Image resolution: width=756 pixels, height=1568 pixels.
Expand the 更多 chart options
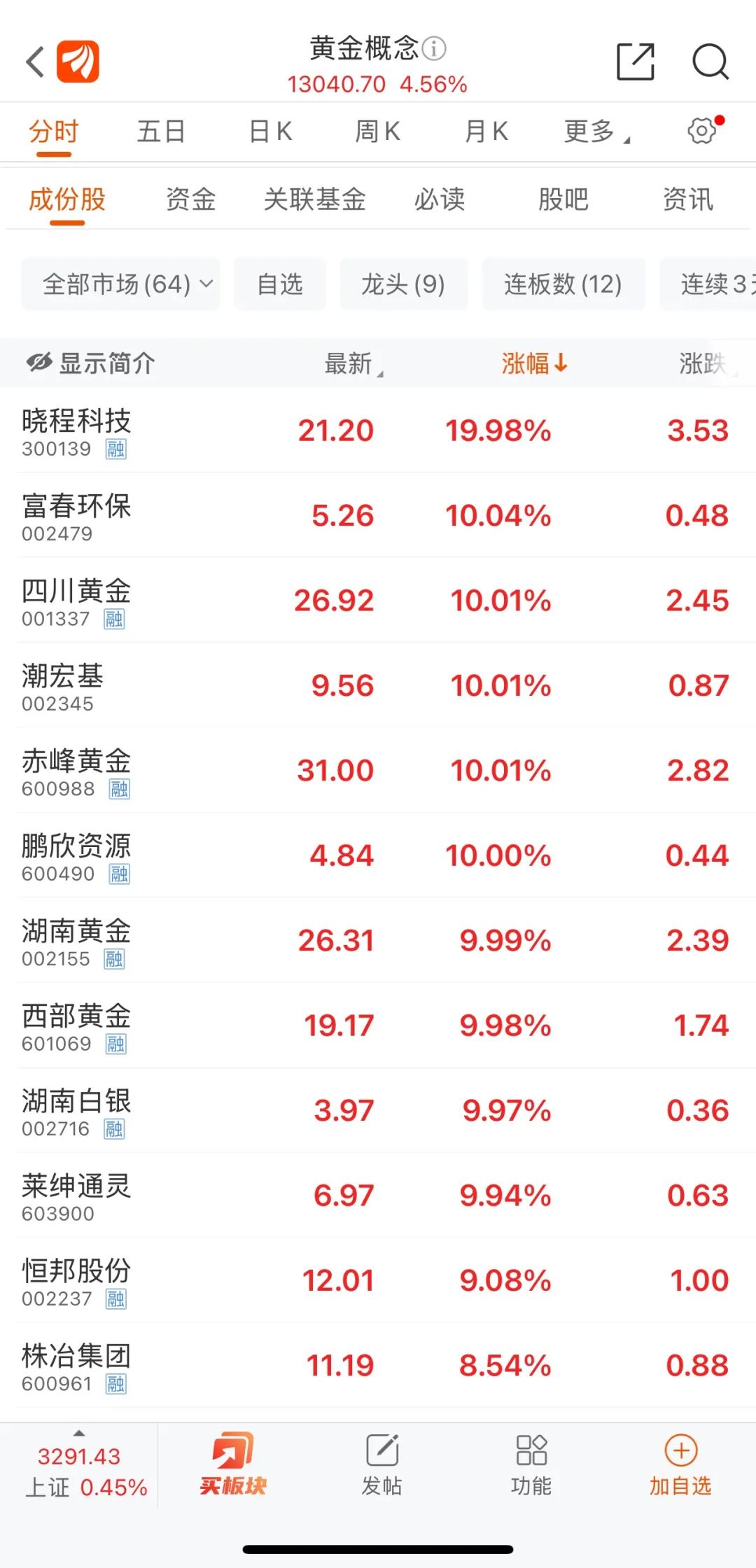596,131
